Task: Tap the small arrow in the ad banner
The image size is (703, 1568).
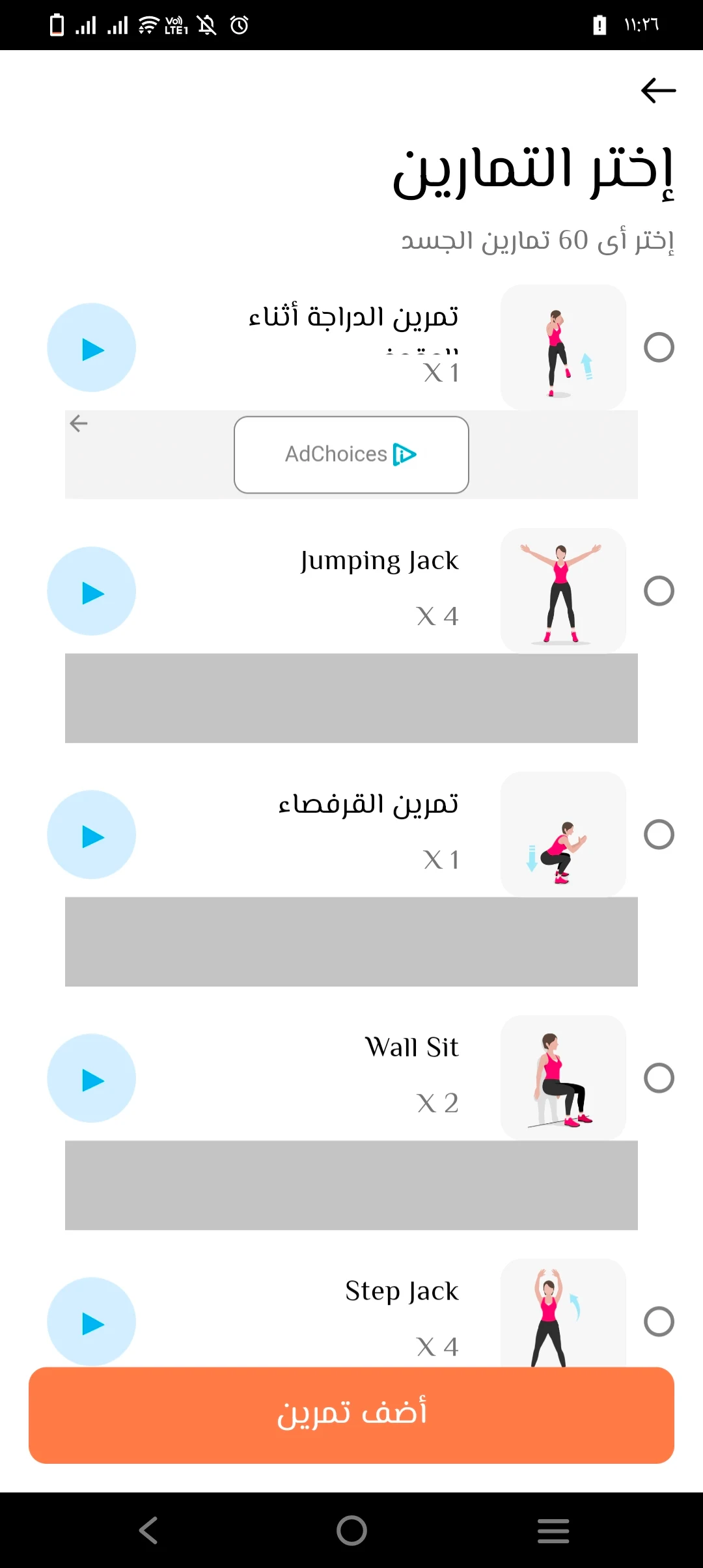Action: coord(79,424)
